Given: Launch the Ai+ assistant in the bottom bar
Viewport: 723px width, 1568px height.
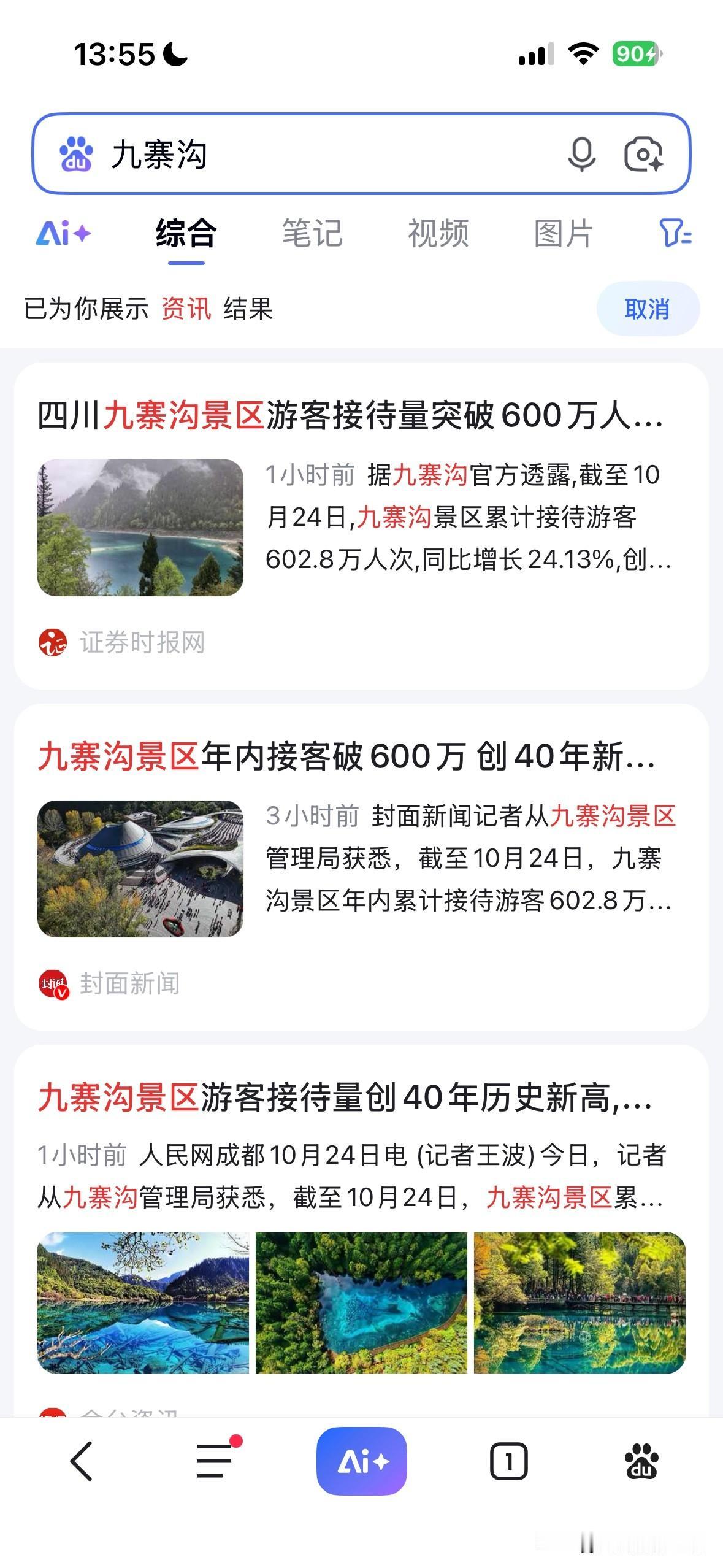Looking at the screenshot, I should click(361, 1461).
